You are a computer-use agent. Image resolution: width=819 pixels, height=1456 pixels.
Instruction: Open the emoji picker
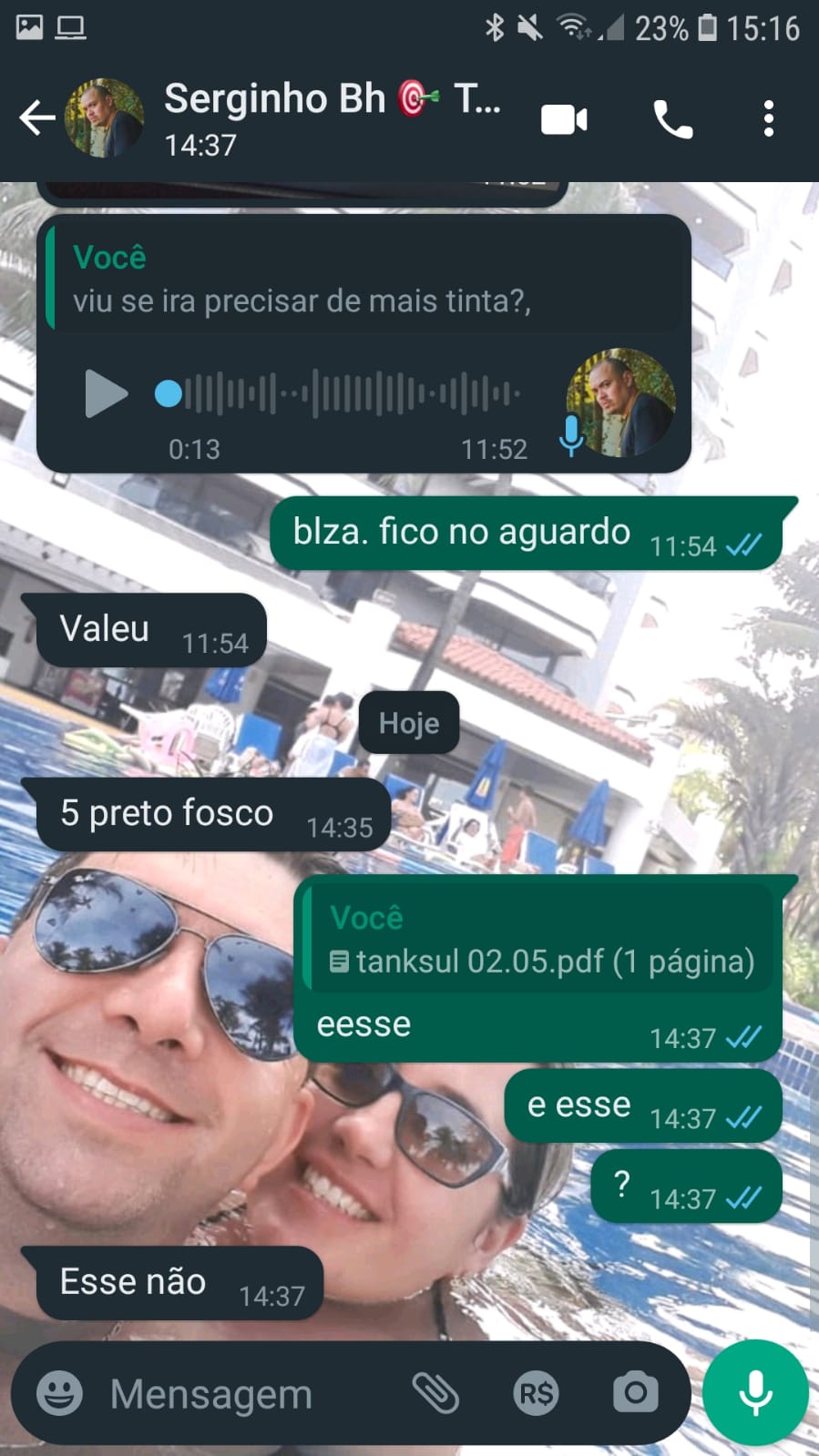(59, 1393)
